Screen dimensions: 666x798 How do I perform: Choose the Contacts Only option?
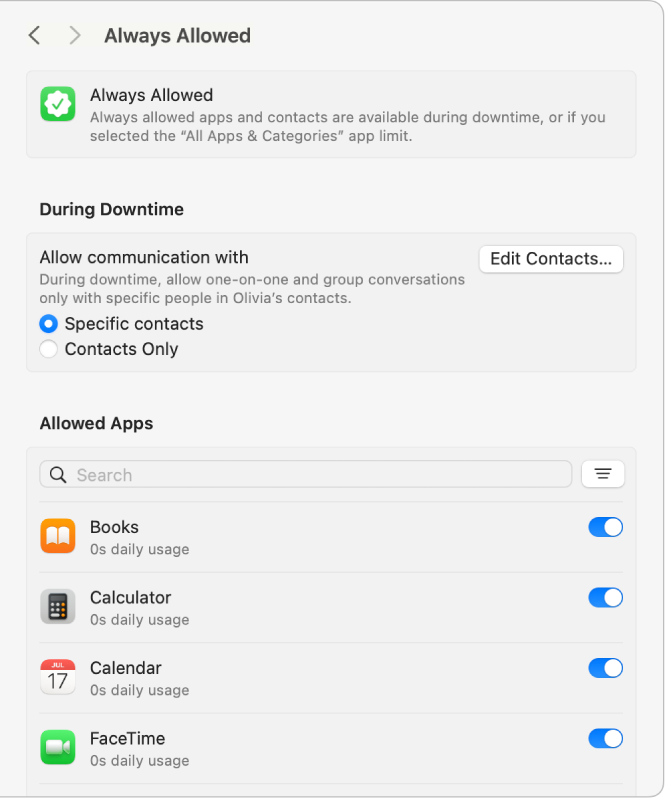click(x=49, y=349)
